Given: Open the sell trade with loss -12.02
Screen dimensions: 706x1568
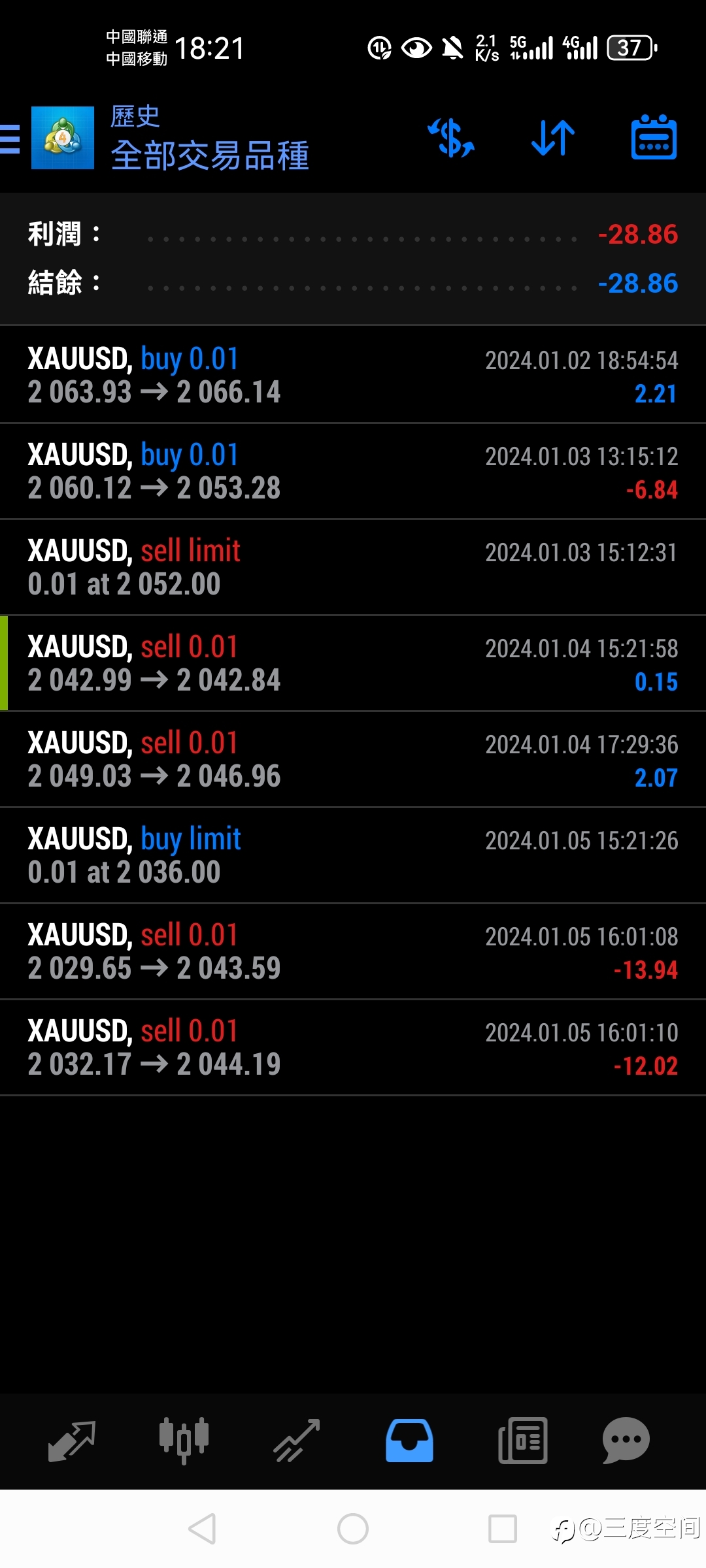Looking at the screenshot, I should click(x=353, y=1047).
